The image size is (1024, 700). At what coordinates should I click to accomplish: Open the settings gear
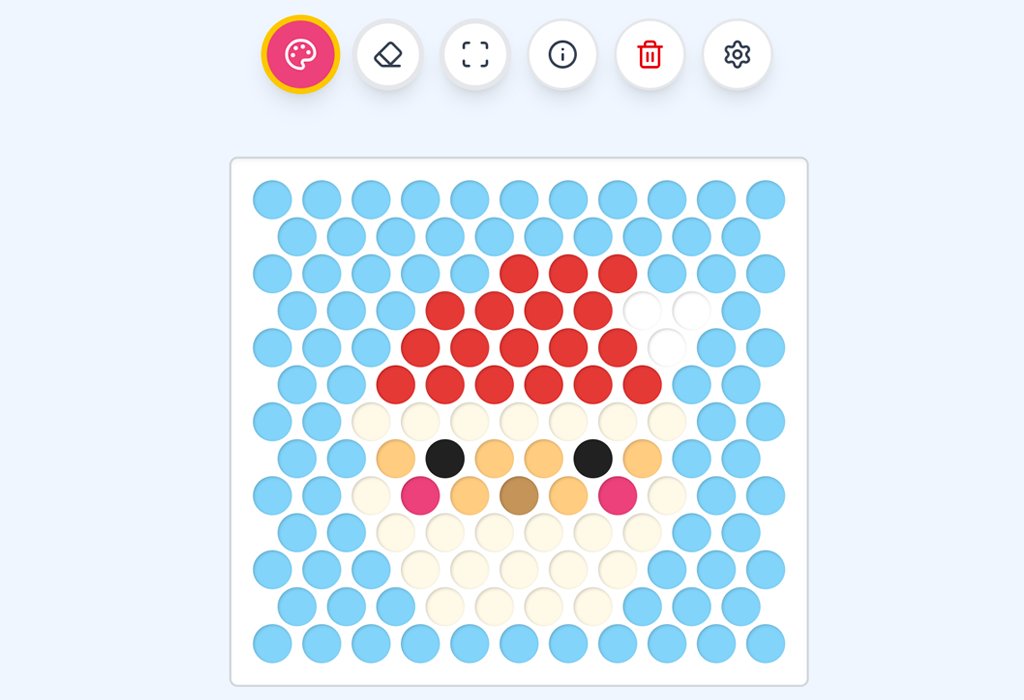(737, 54)
